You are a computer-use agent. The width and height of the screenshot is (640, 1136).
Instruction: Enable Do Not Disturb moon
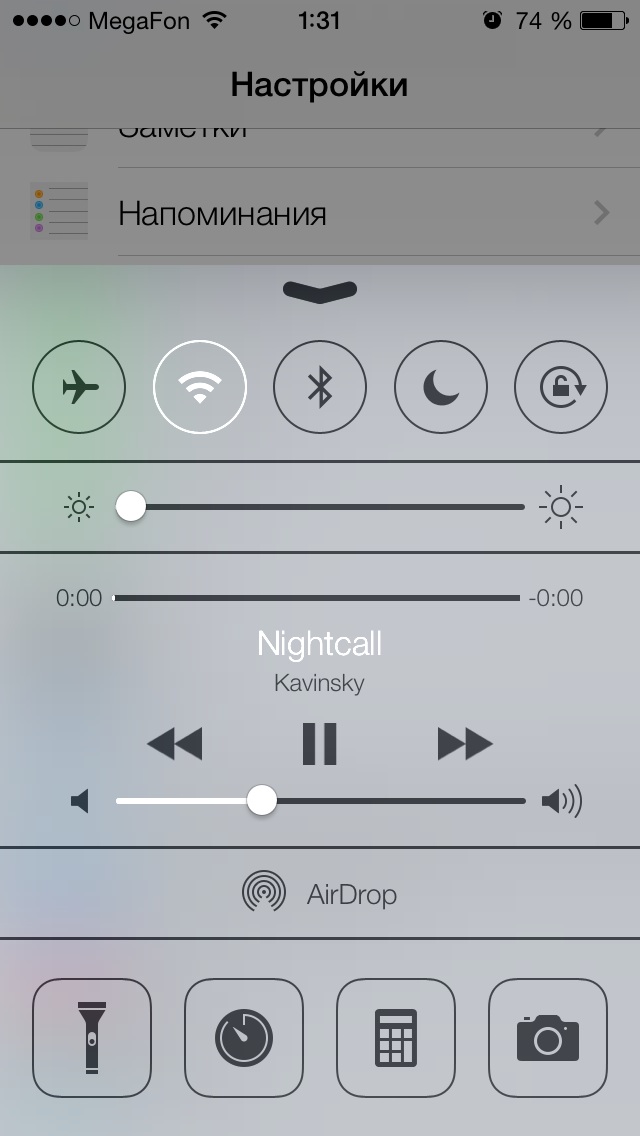coord(441,388)
